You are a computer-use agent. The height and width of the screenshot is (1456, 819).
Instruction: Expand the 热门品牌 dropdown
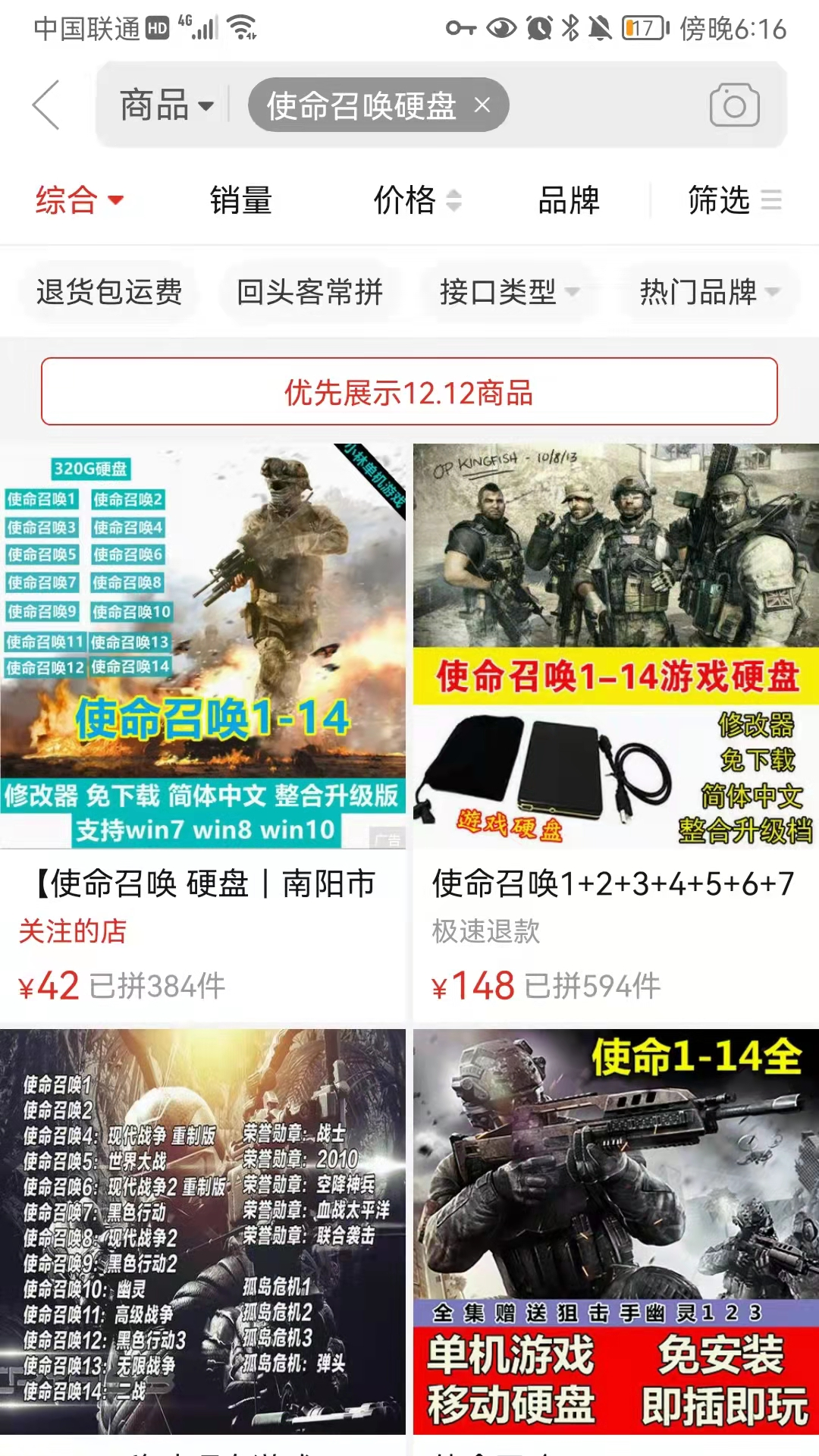(708, 292)
